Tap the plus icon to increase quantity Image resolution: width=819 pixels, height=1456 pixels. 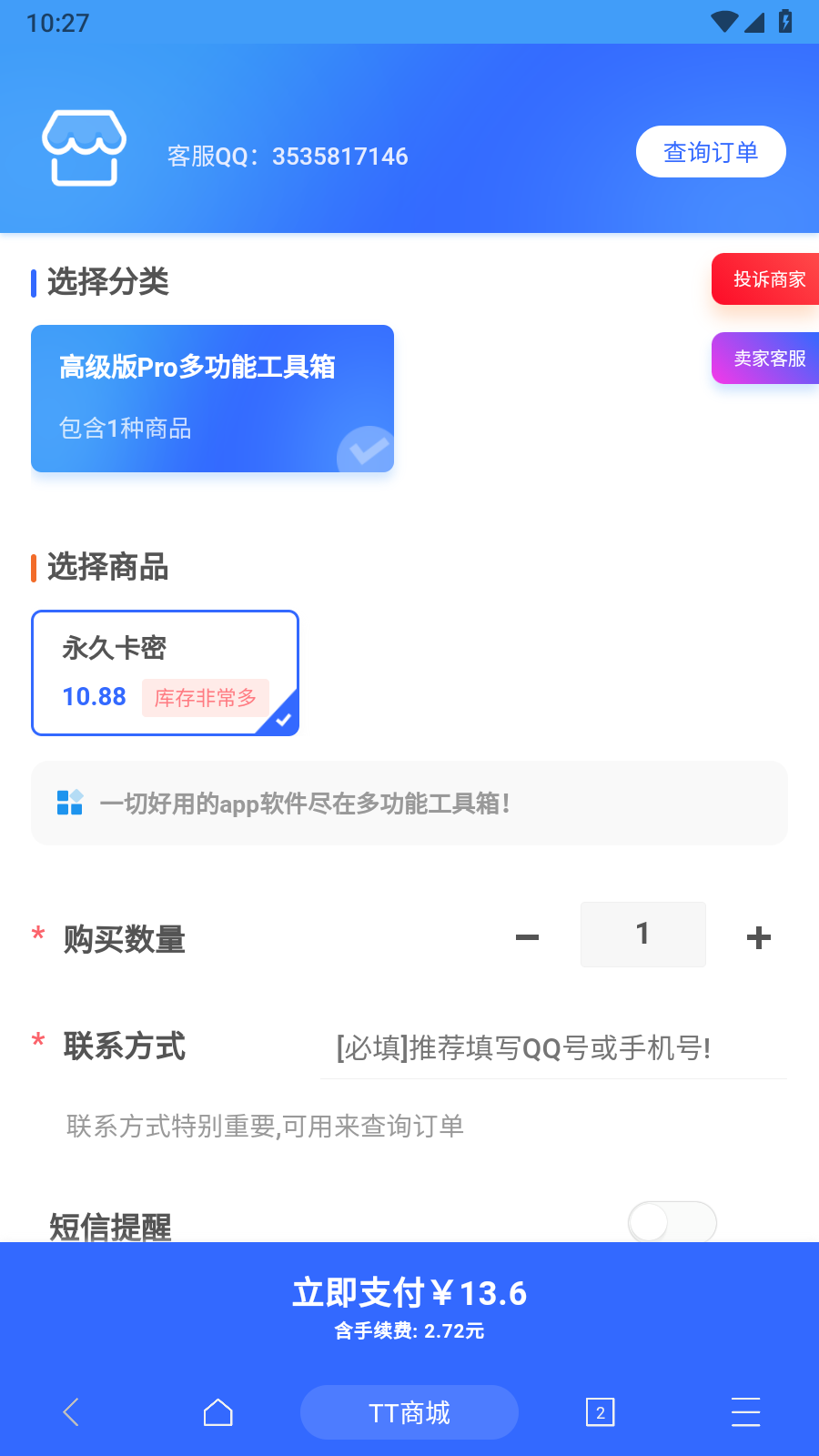[757, 935]
